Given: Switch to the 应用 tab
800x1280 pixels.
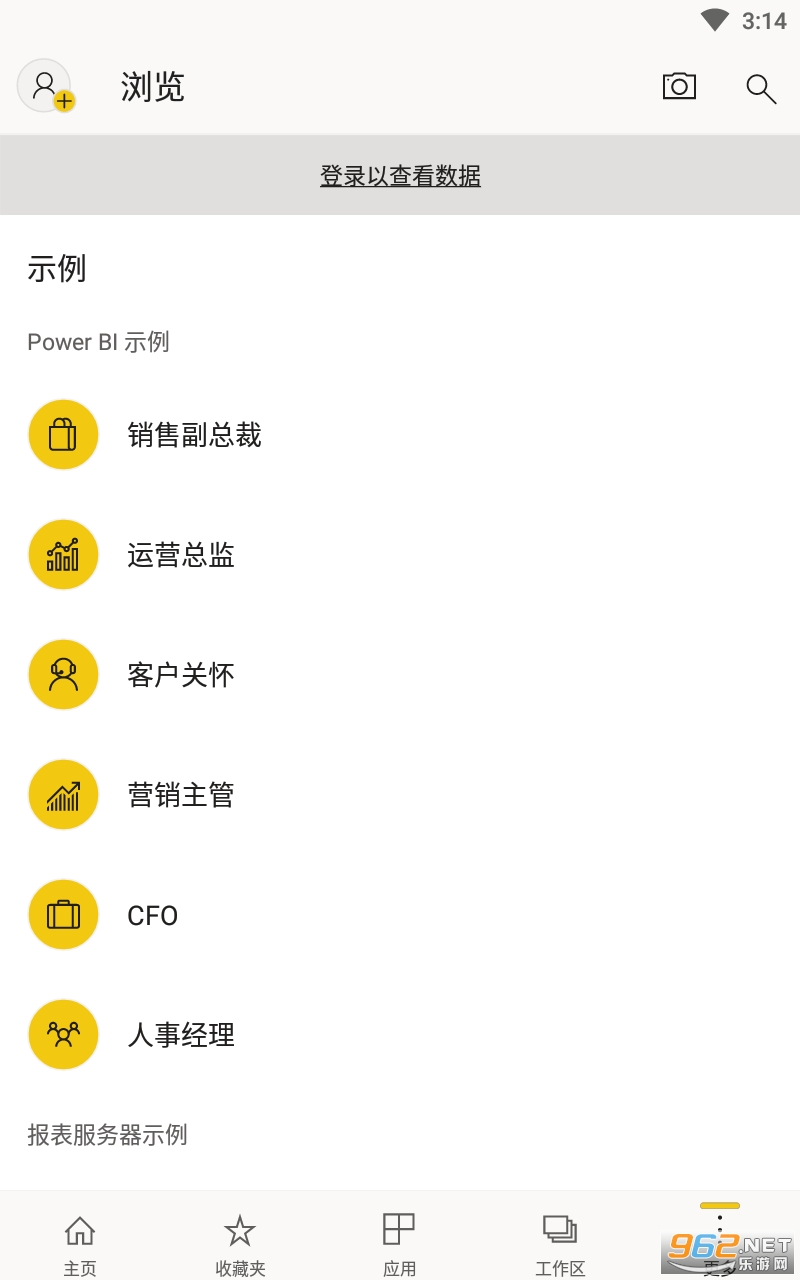Looking at the screenshot, I should pos(399,1243).
